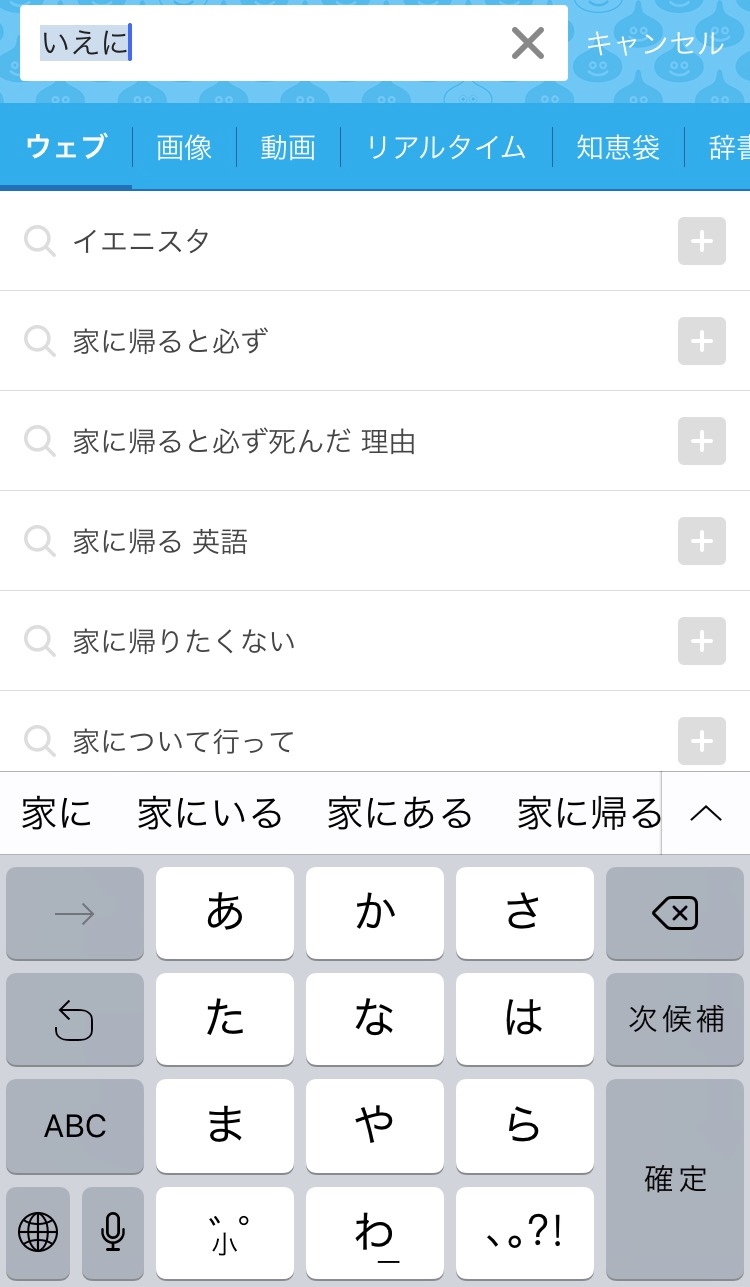This screenshot has width=750, height=1287.
Task: Expand the candidate list with the up arrow
Action: coord(706,813)
